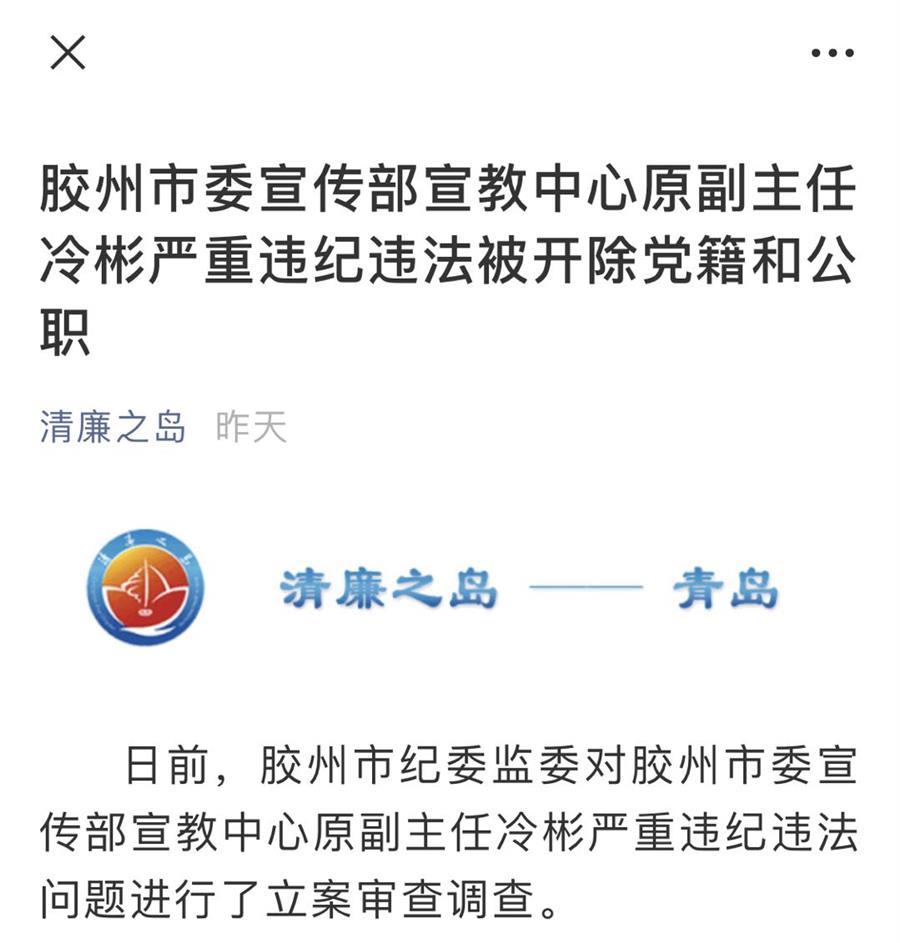This screenshot has width=900, height=943.
Task: Open the three-dot overflow menu
Action: tap(832, 53)
